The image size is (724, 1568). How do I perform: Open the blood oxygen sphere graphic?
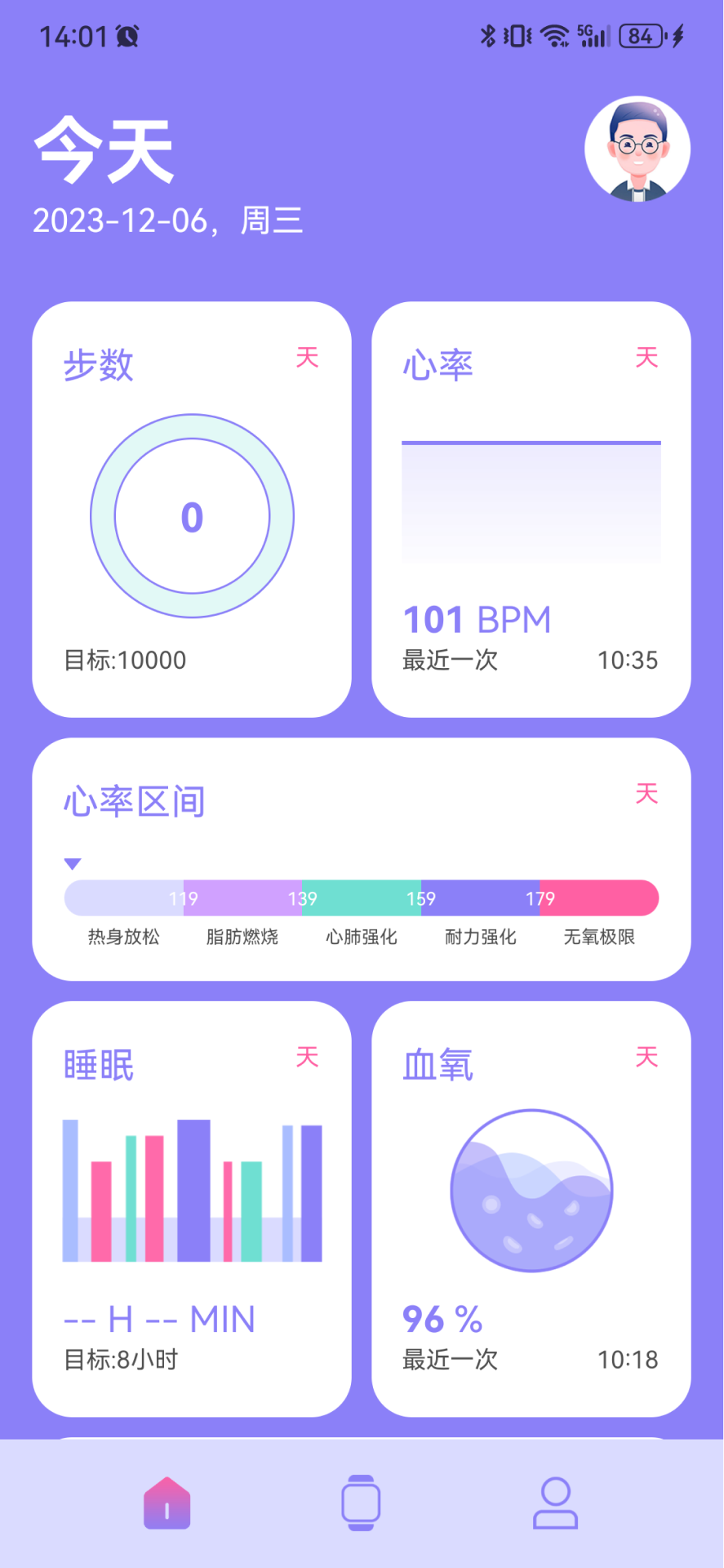point(531,1189)
